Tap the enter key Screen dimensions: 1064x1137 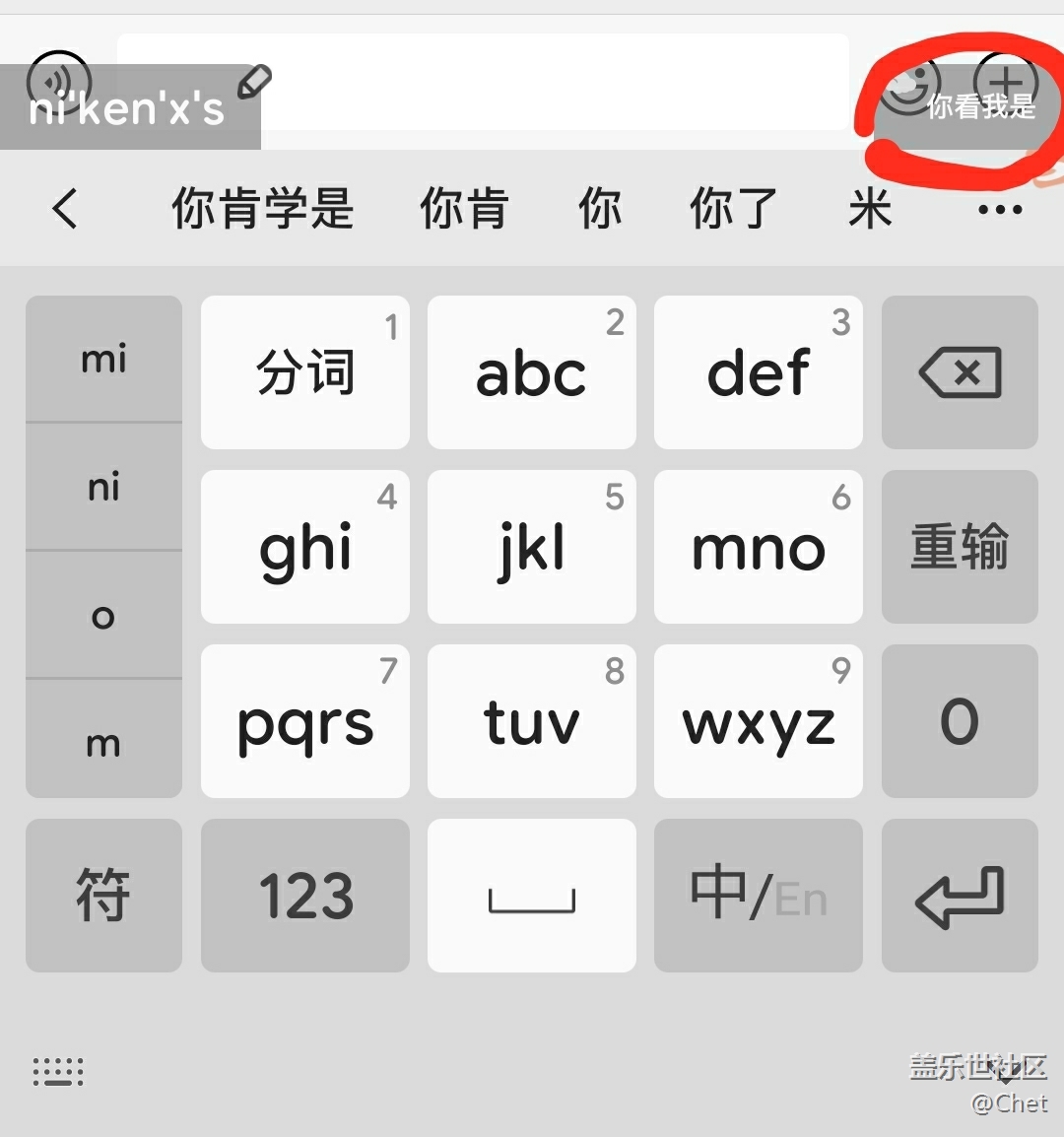pos(960,896)
